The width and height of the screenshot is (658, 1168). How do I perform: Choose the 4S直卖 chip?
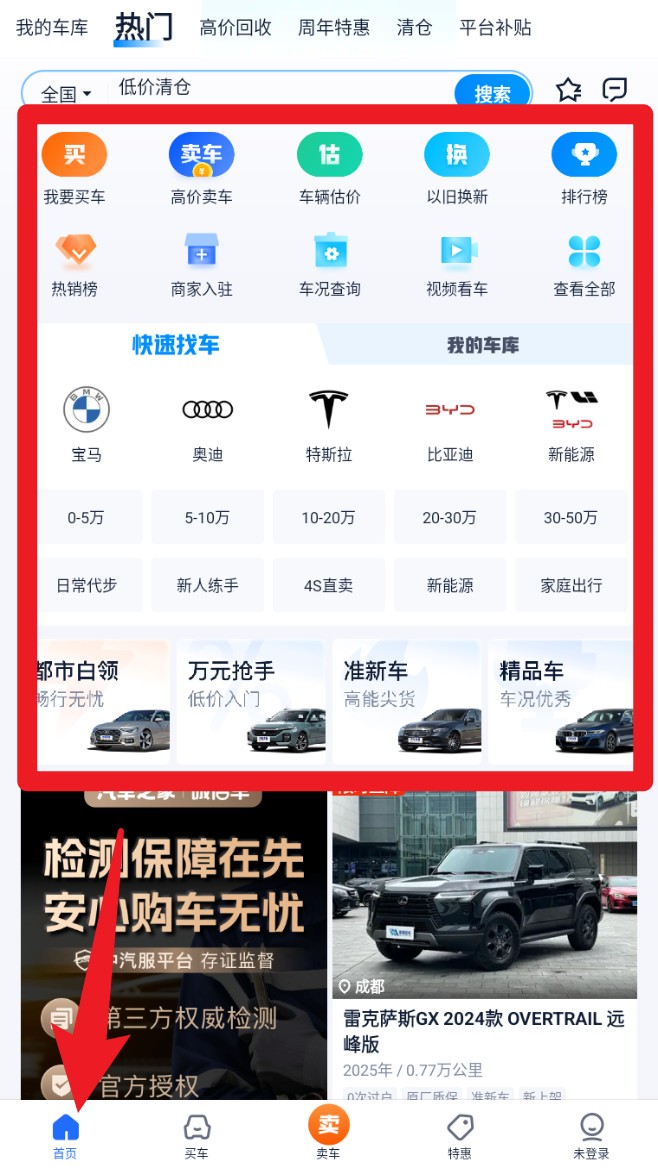(x=328, y=585)
